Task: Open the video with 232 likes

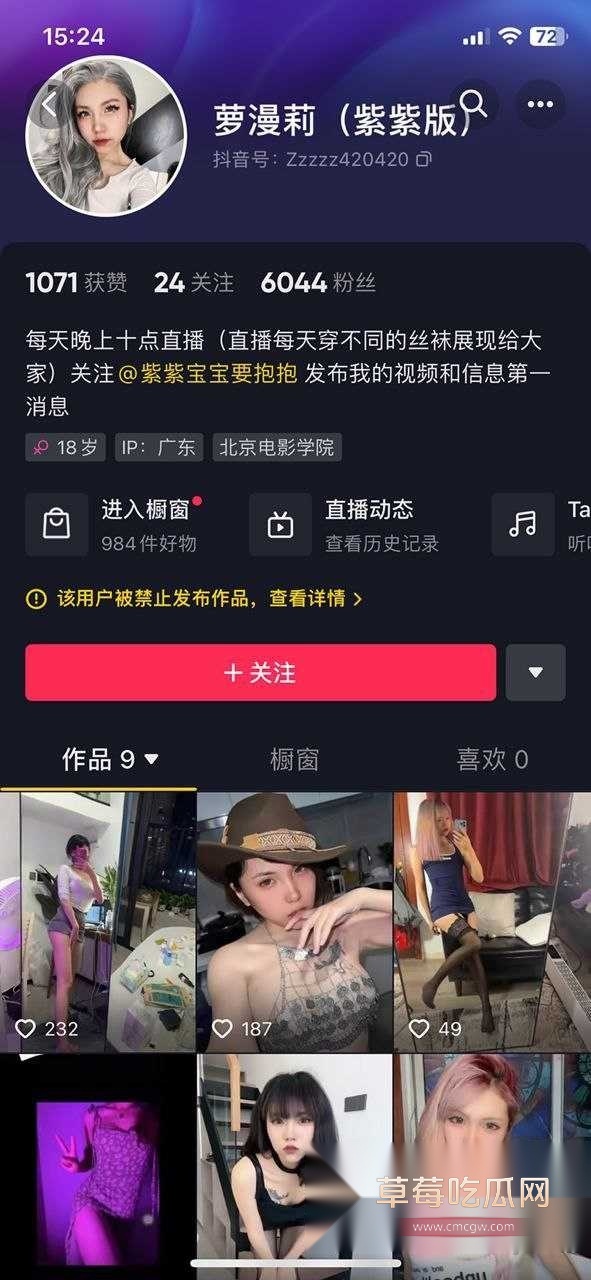Action: tap(98, 920)
